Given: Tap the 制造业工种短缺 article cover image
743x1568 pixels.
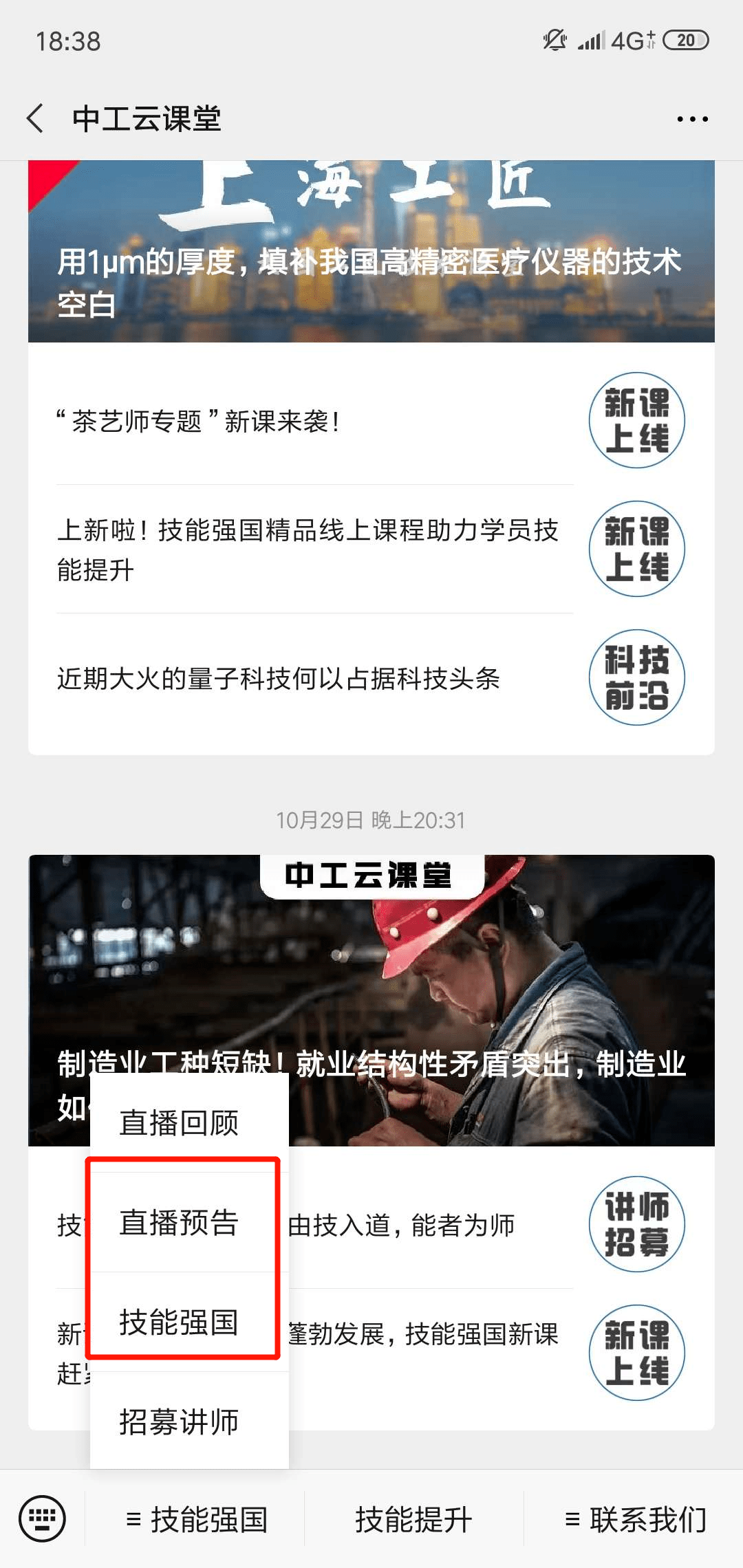Looking at the screenshot, I should (x=482, y=963).
